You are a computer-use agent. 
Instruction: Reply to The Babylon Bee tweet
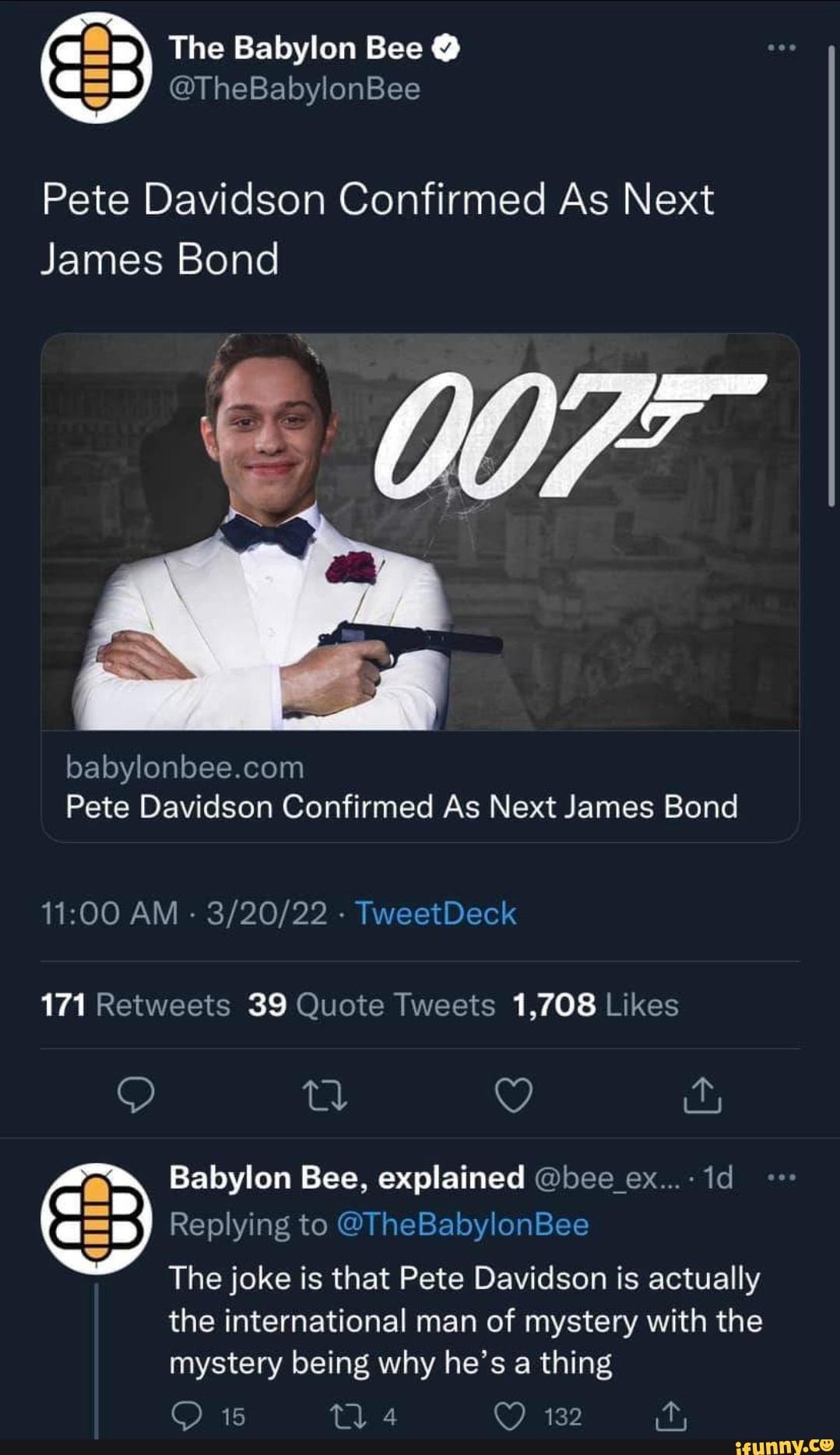[x=135, y=1096]
